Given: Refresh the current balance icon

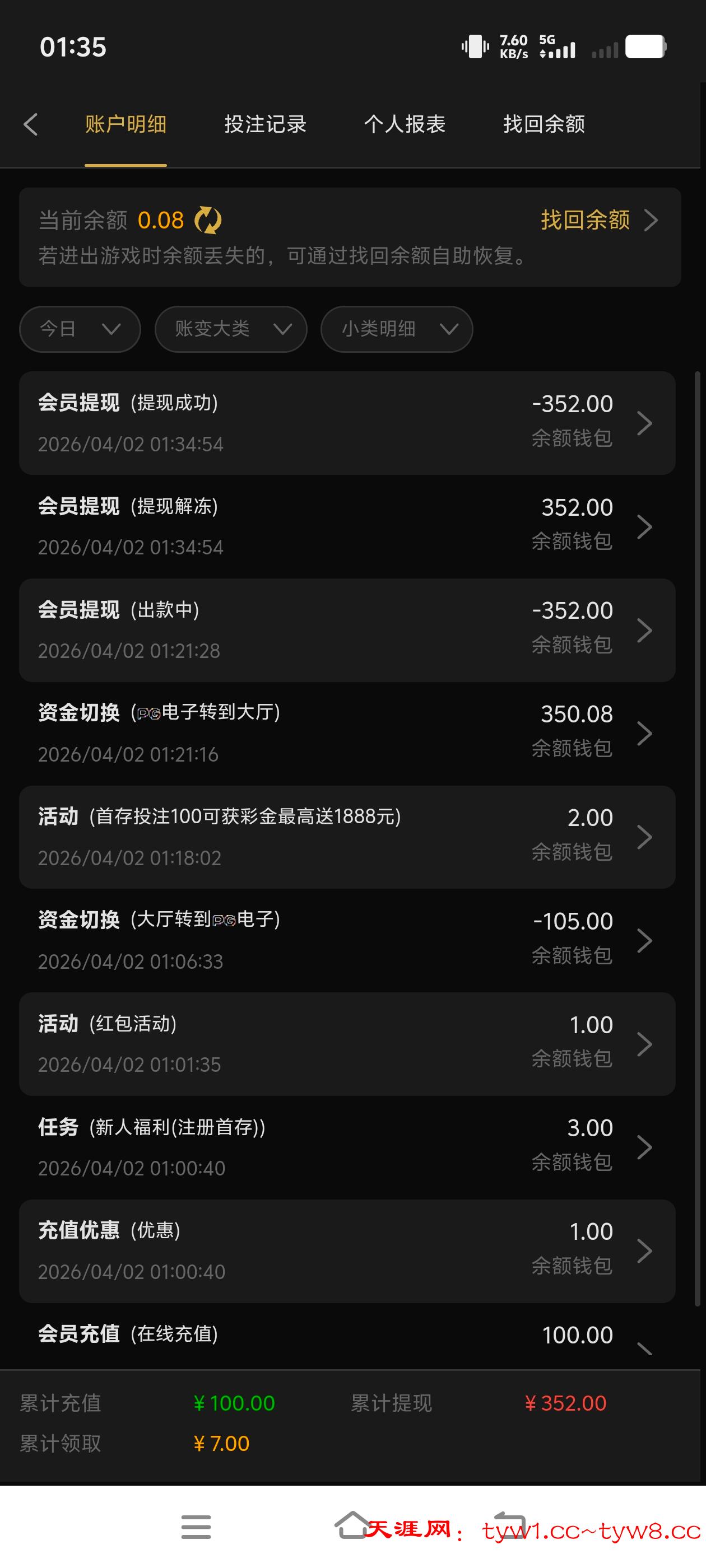Looking at the screenshot, I should 208,220.
